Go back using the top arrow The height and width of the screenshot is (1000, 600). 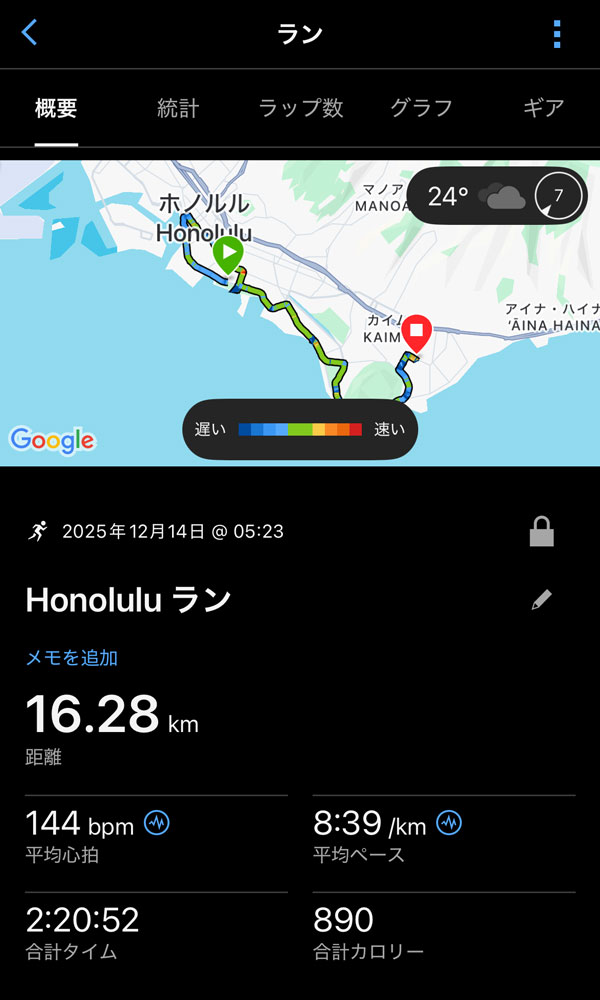29,32
